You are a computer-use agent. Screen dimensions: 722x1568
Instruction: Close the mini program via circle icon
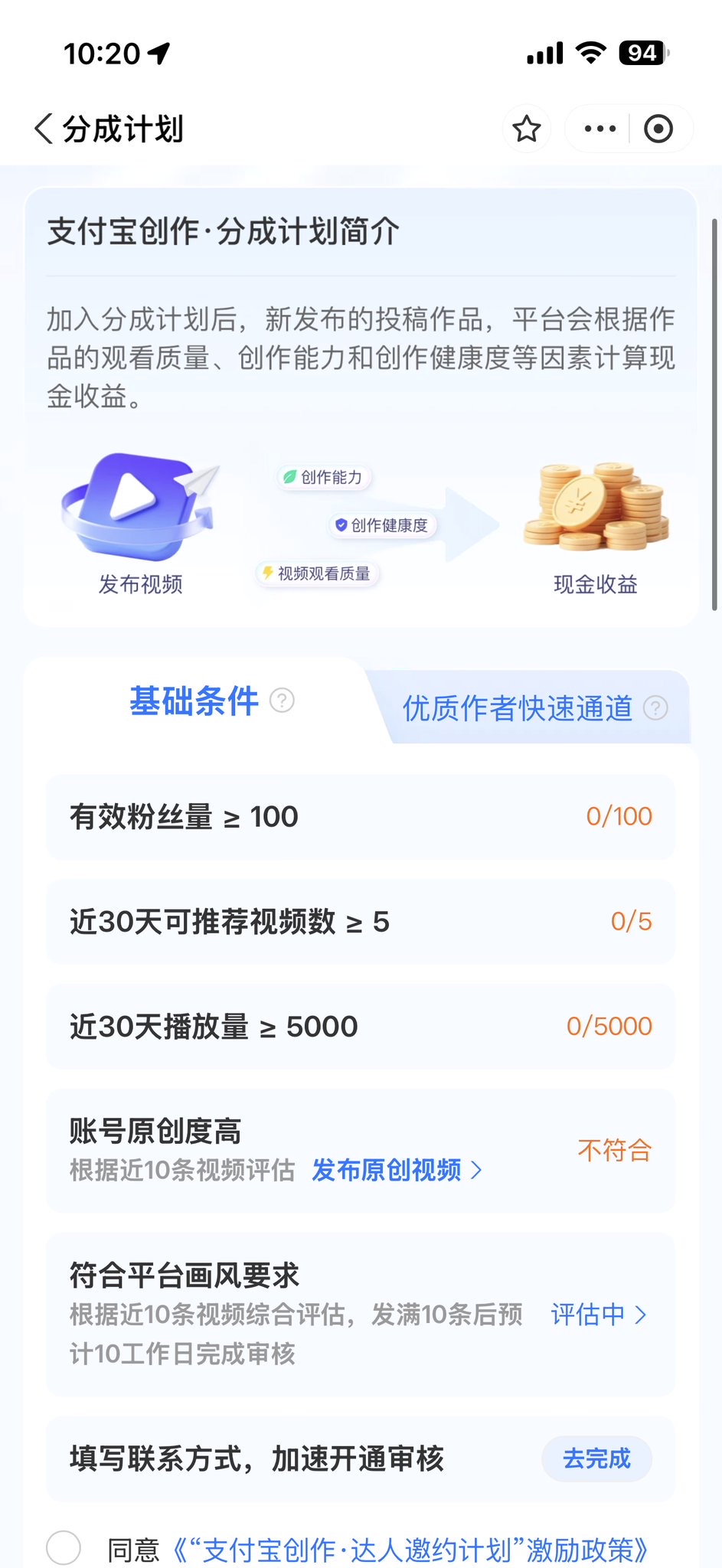click(x=658, y=129)
